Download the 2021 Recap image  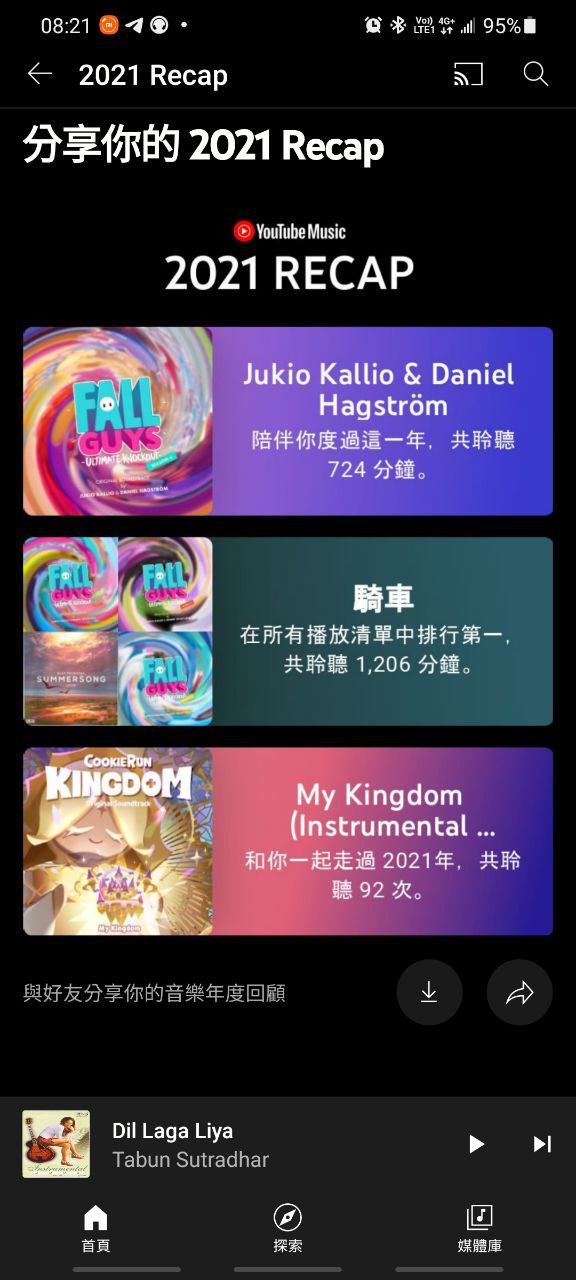(429, 992)
